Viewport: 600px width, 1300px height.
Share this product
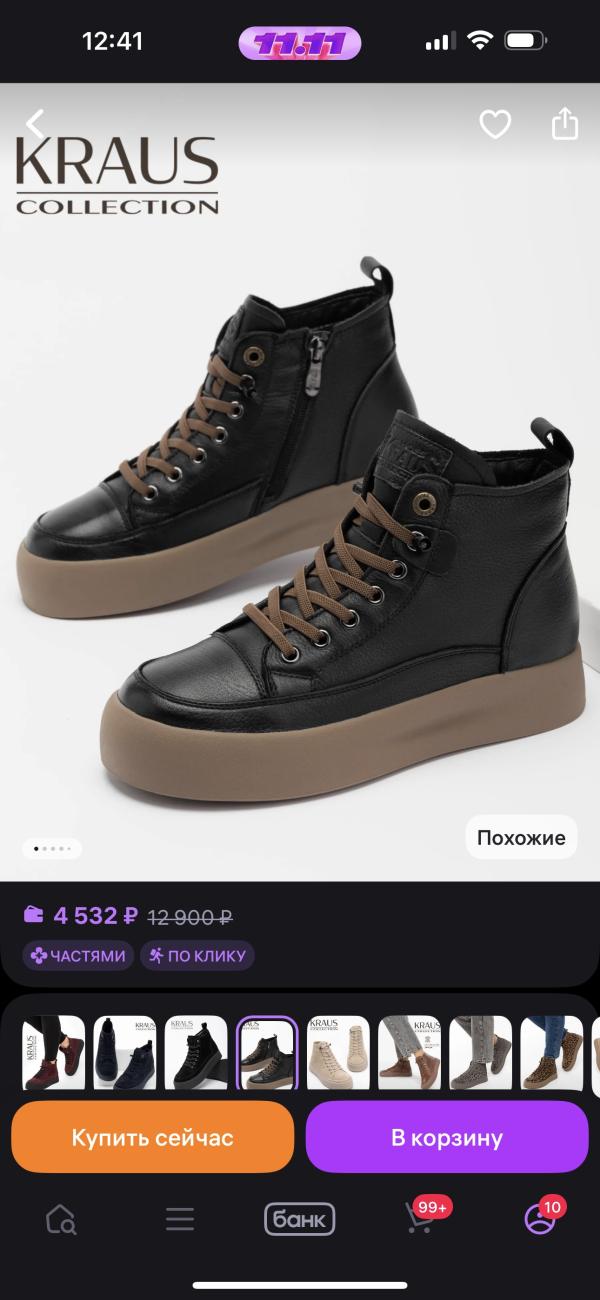[x=565, y=124]
